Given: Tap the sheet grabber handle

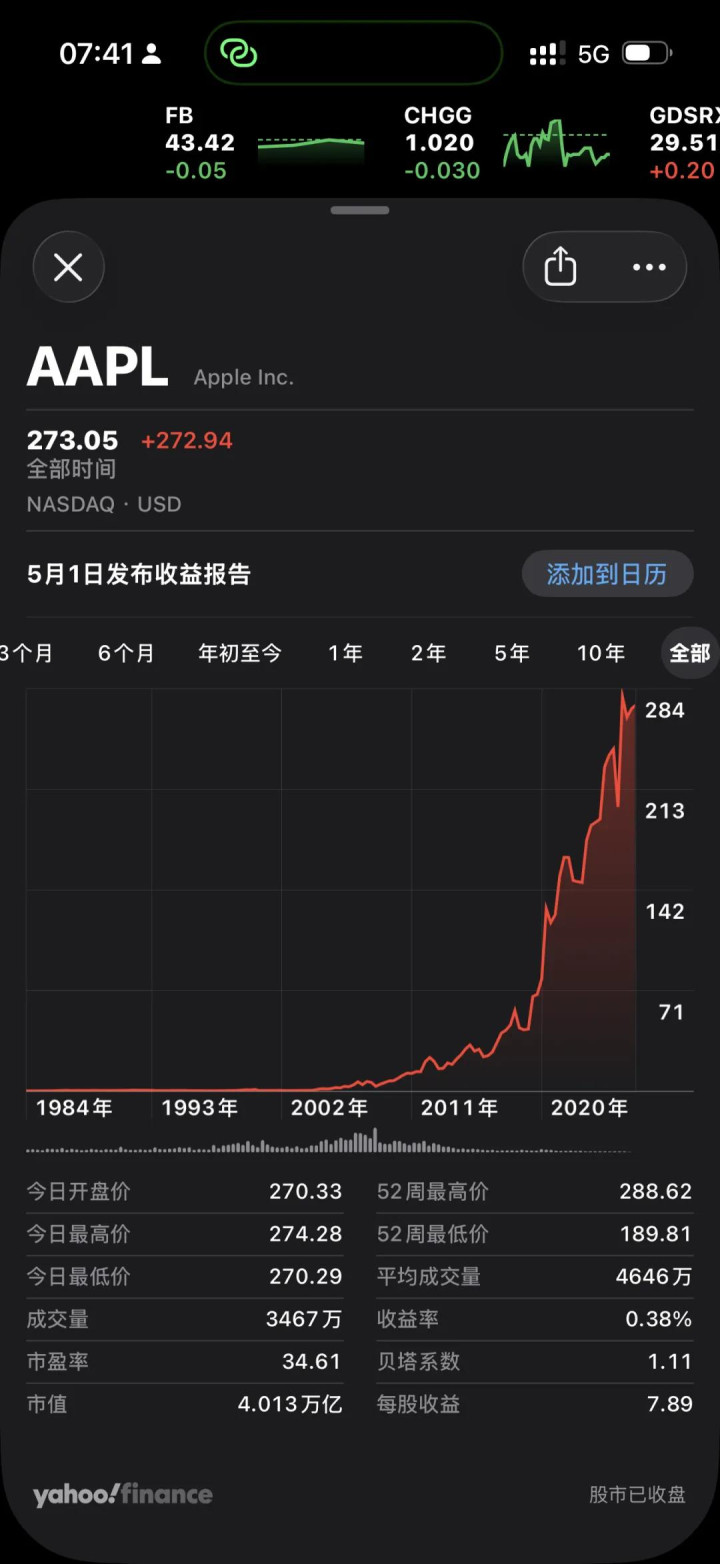Looking at the screenshot, I should pos(360,210).
